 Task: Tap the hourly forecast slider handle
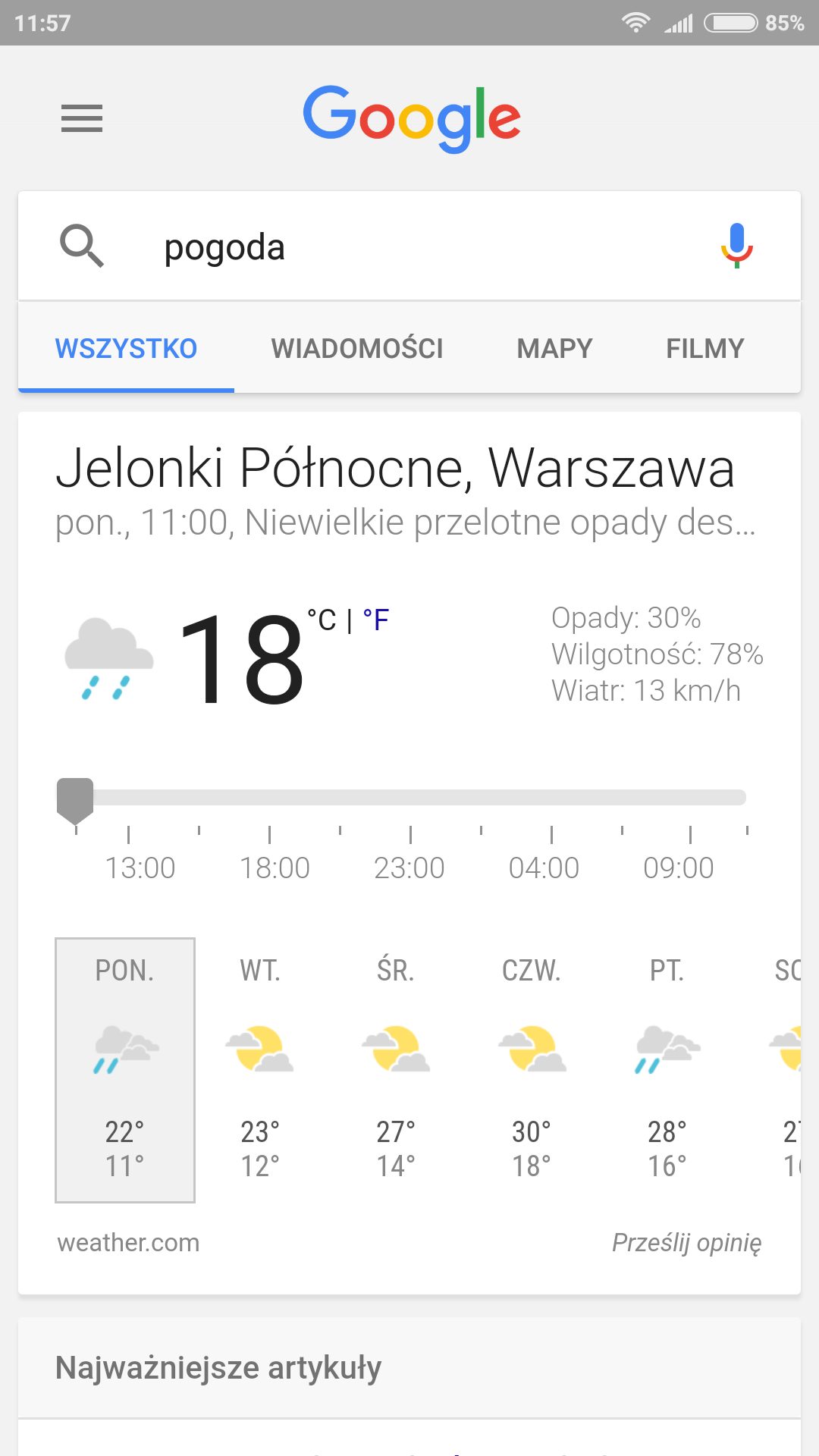coord(75,799)
